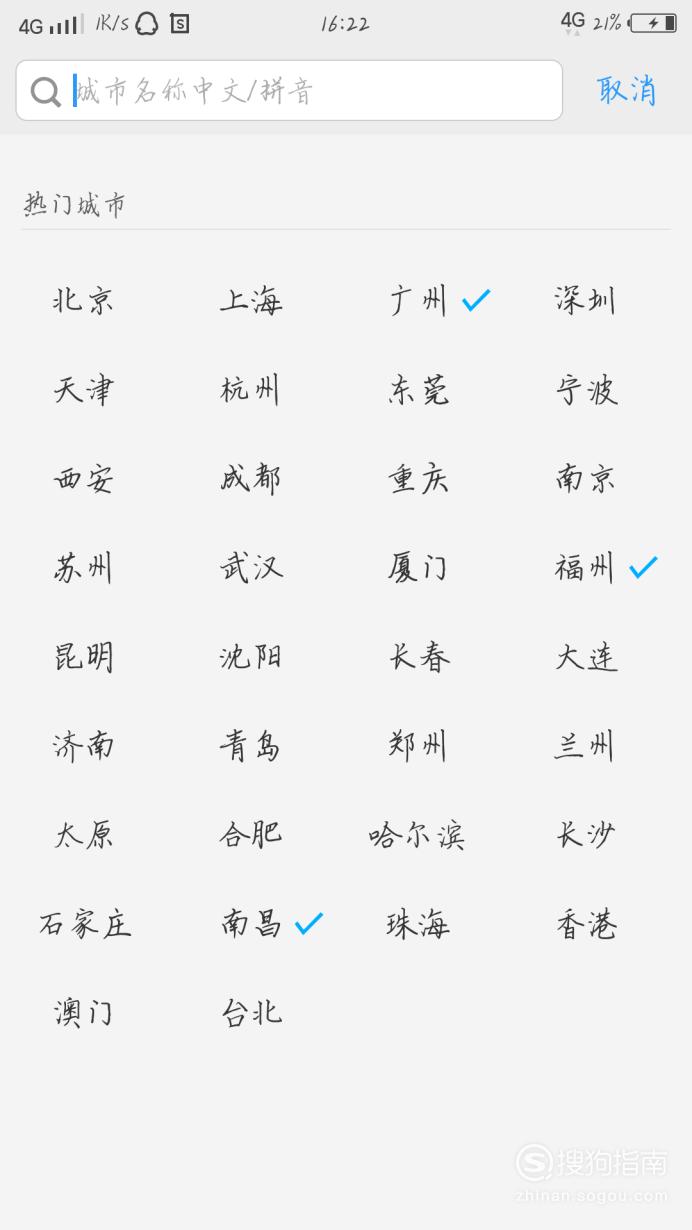The image size is (692, 1230).
Task: Select 澳门
Action: 84,1013
